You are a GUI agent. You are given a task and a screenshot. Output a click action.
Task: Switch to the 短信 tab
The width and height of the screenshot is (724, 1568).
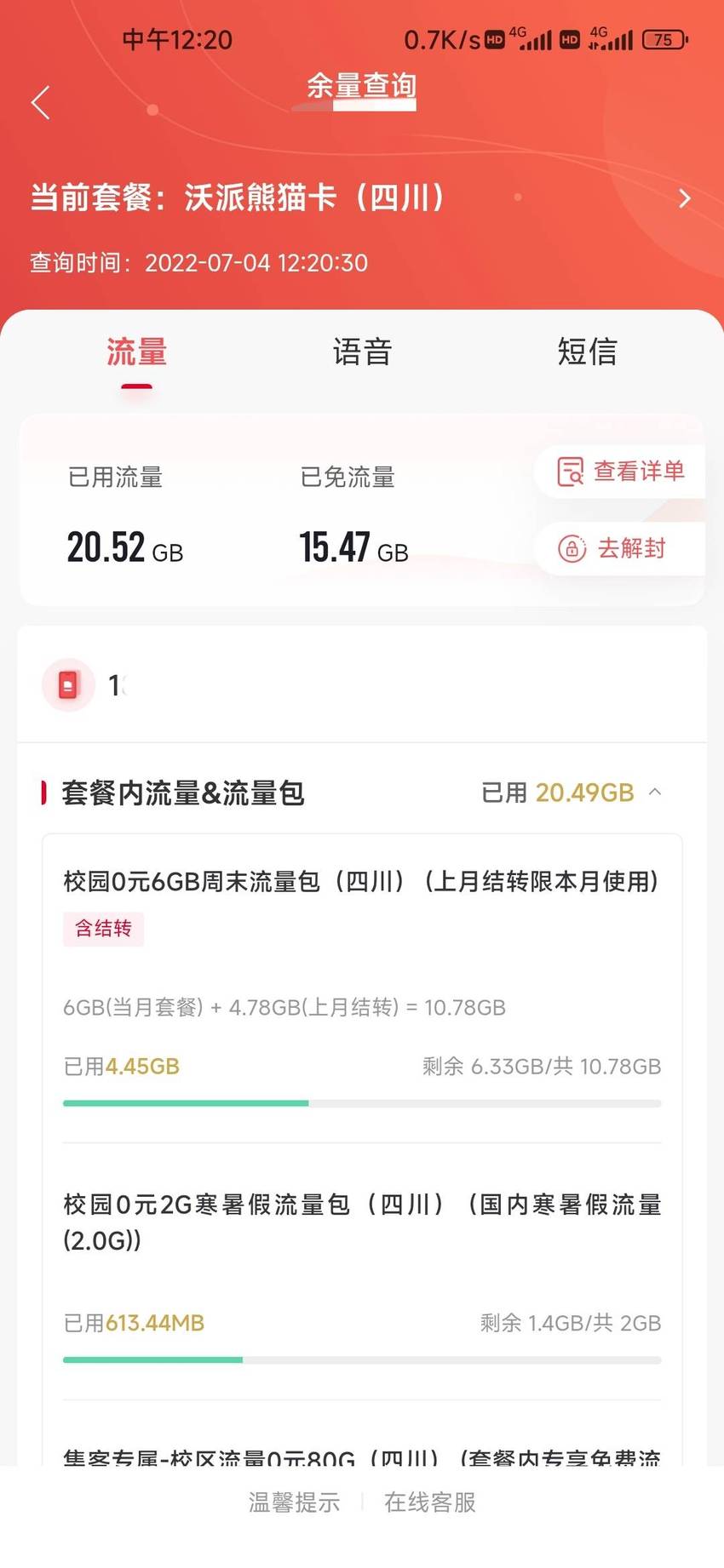[x=587, y=352]
